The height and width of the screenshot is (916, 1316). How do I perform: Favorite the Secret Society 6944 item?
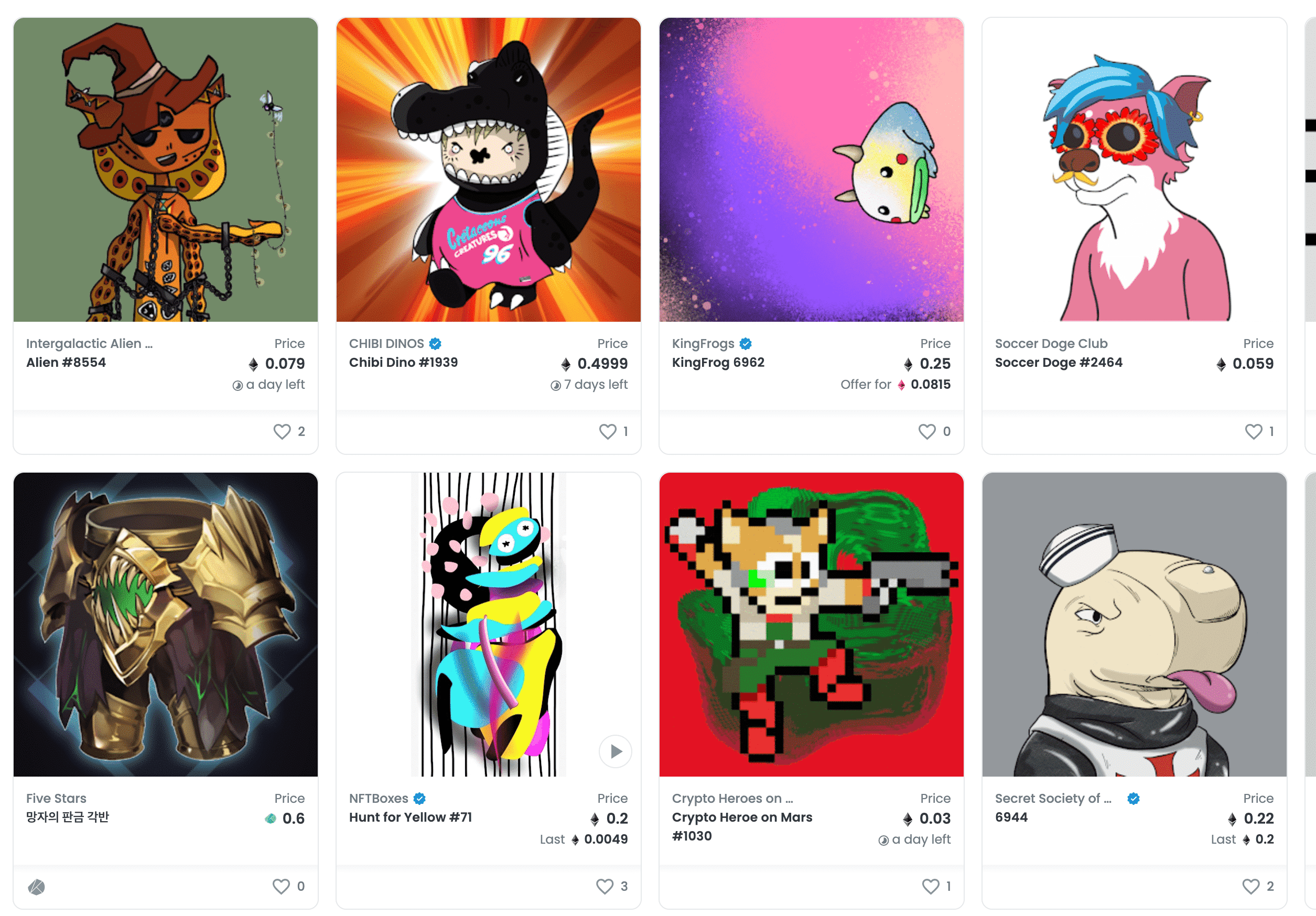(1250, 886)
